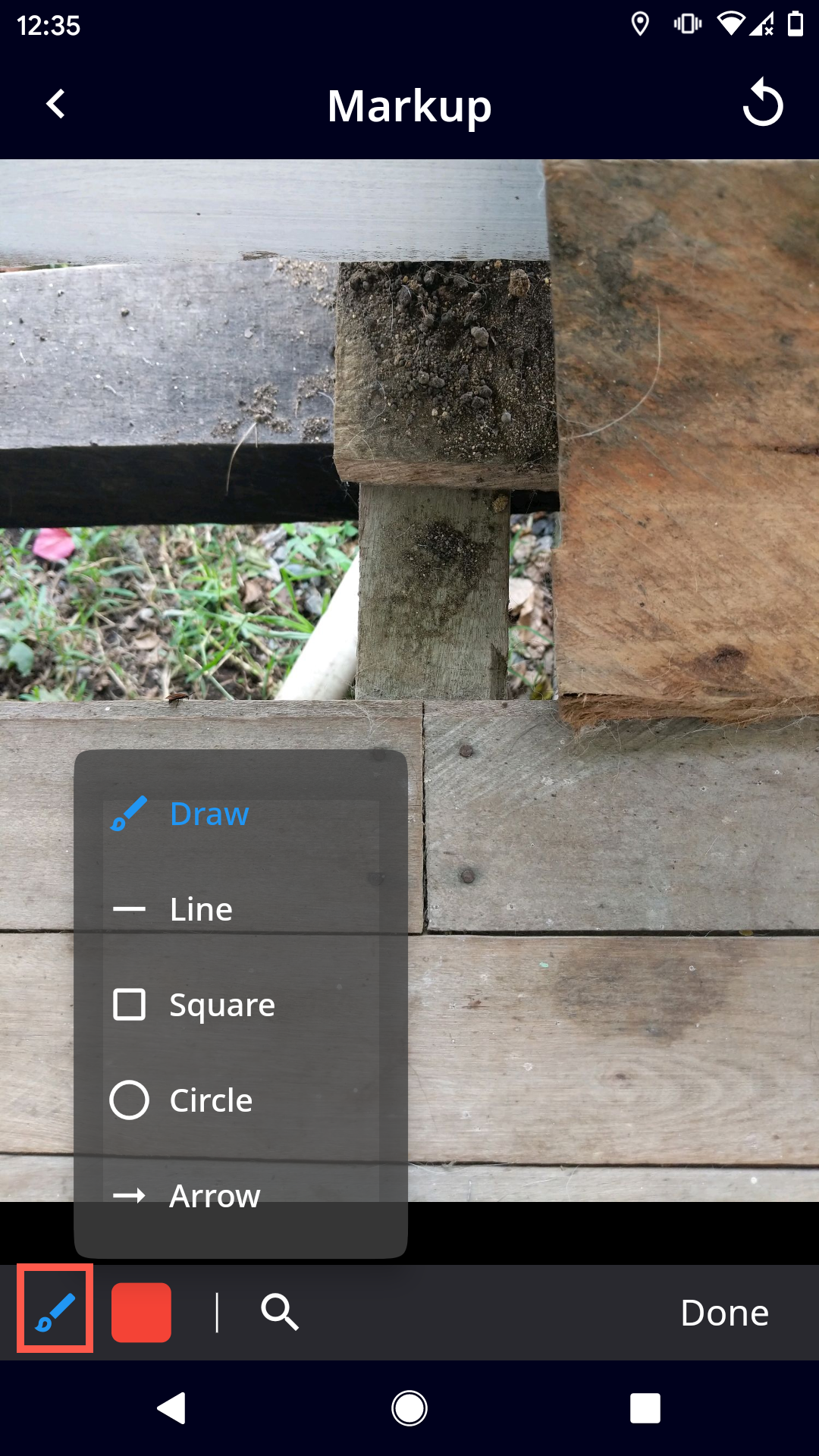This screenshot has width=819, height=1456.
Task: Open recent apps from navigation bar
Action: [645, 1408]
